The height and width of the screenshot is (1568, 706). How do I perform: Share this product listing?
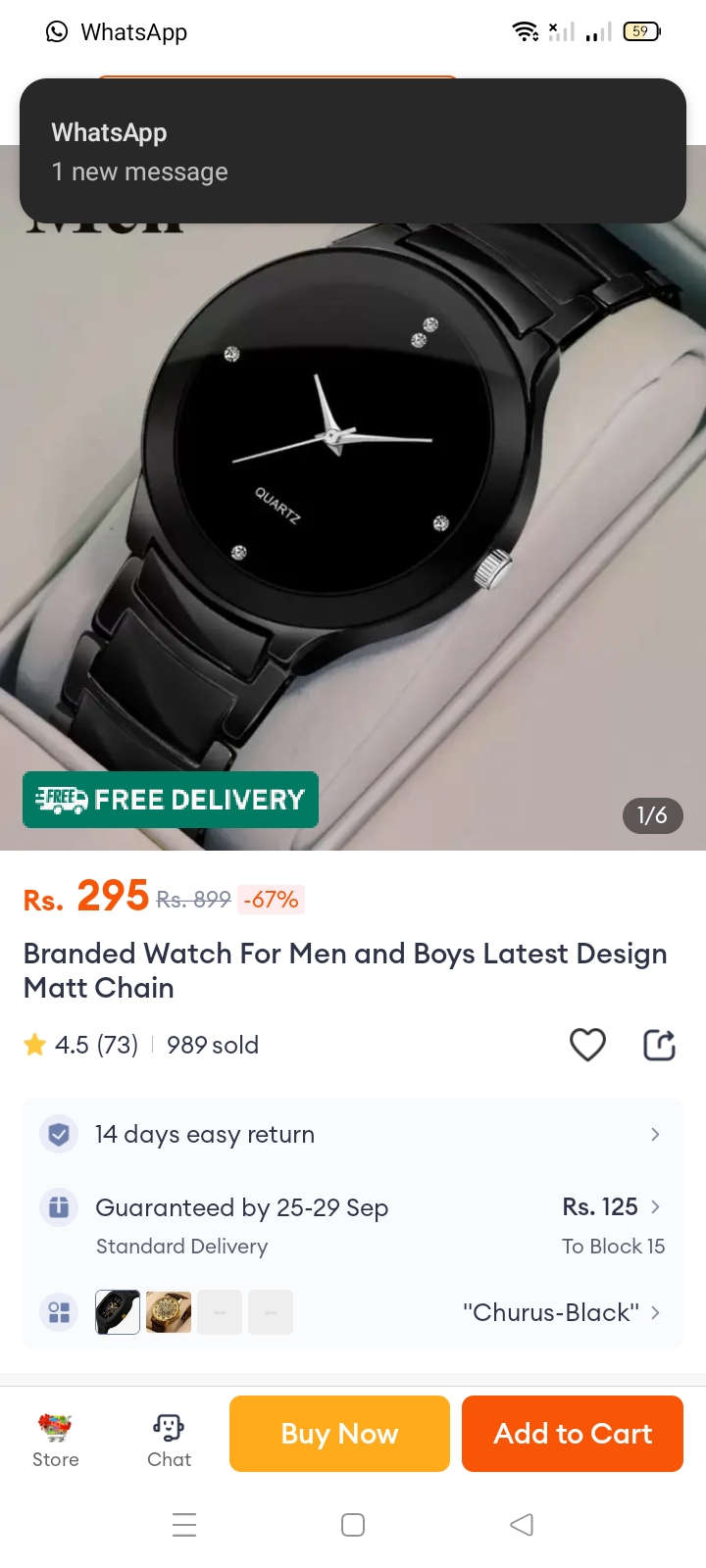click(x=659, y=1045)
